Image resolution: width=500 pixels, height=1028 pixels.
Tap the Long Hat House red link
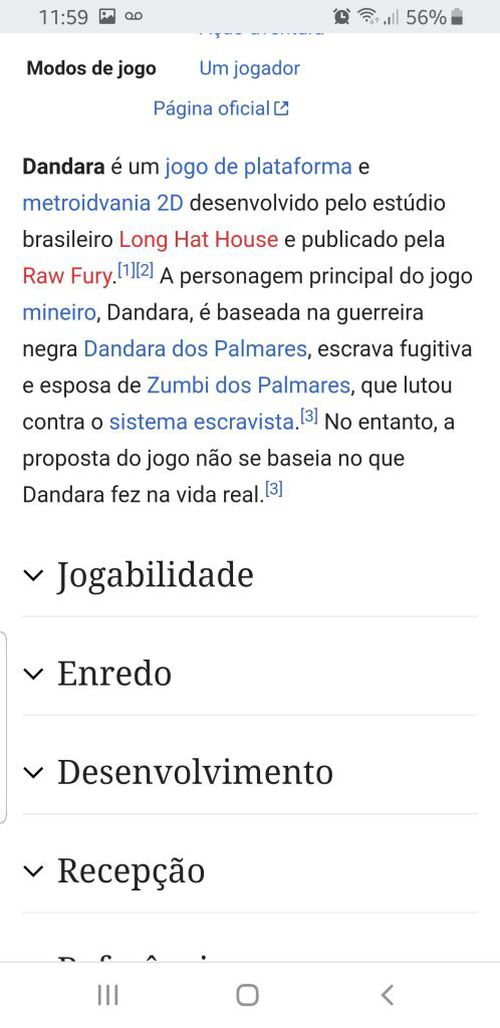click(x=198, y=240)
